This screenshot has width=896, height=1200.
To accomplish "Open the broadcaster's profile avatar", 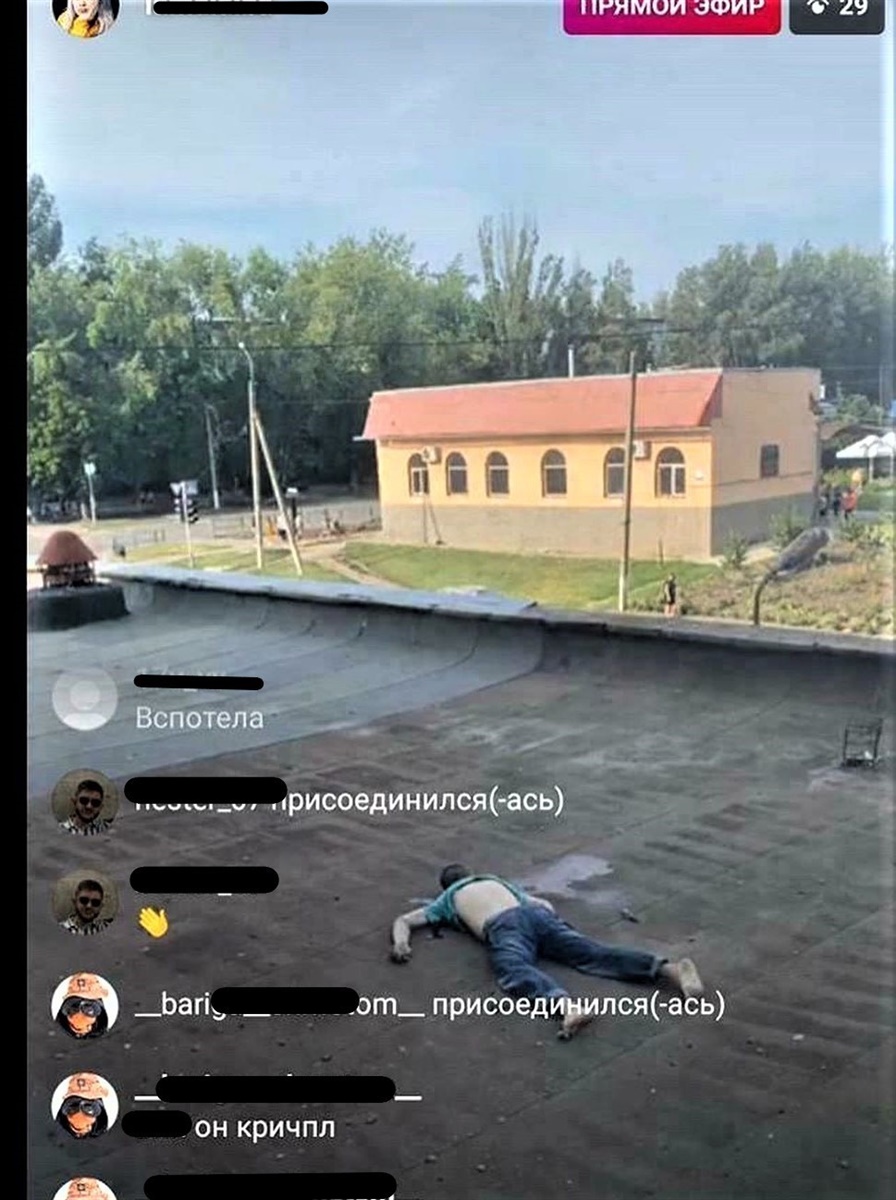I will pyautogui.click(x=85, y=12).
